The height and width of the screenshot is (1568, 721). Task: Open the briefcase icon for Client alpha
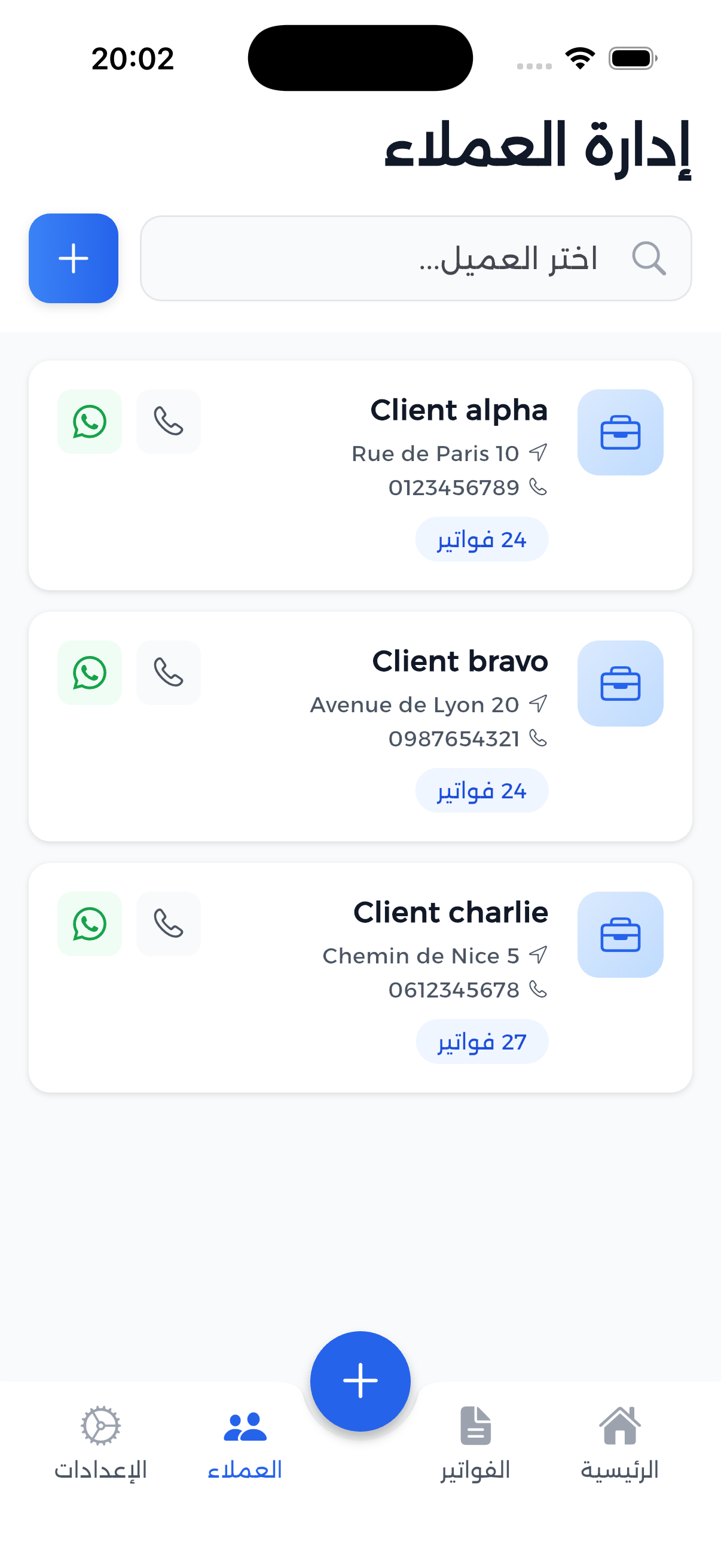(x=620, y=433)
